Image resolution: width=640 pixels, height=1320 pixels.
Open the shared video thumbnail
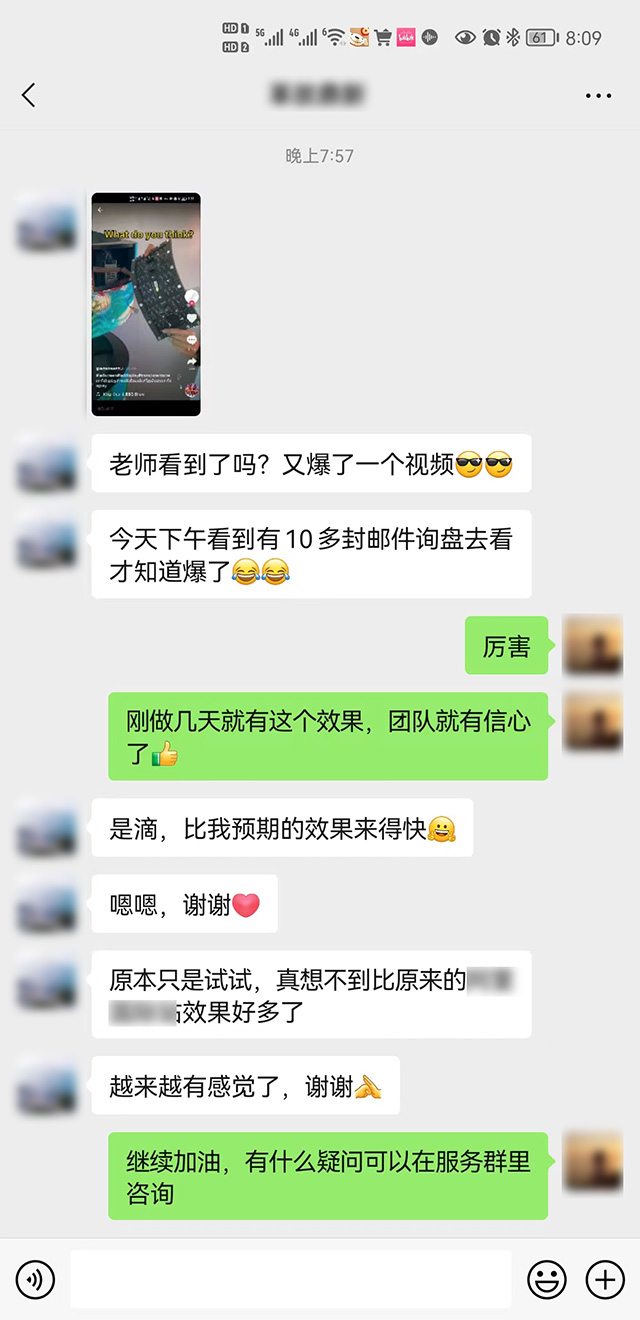(x=146, y=304)
